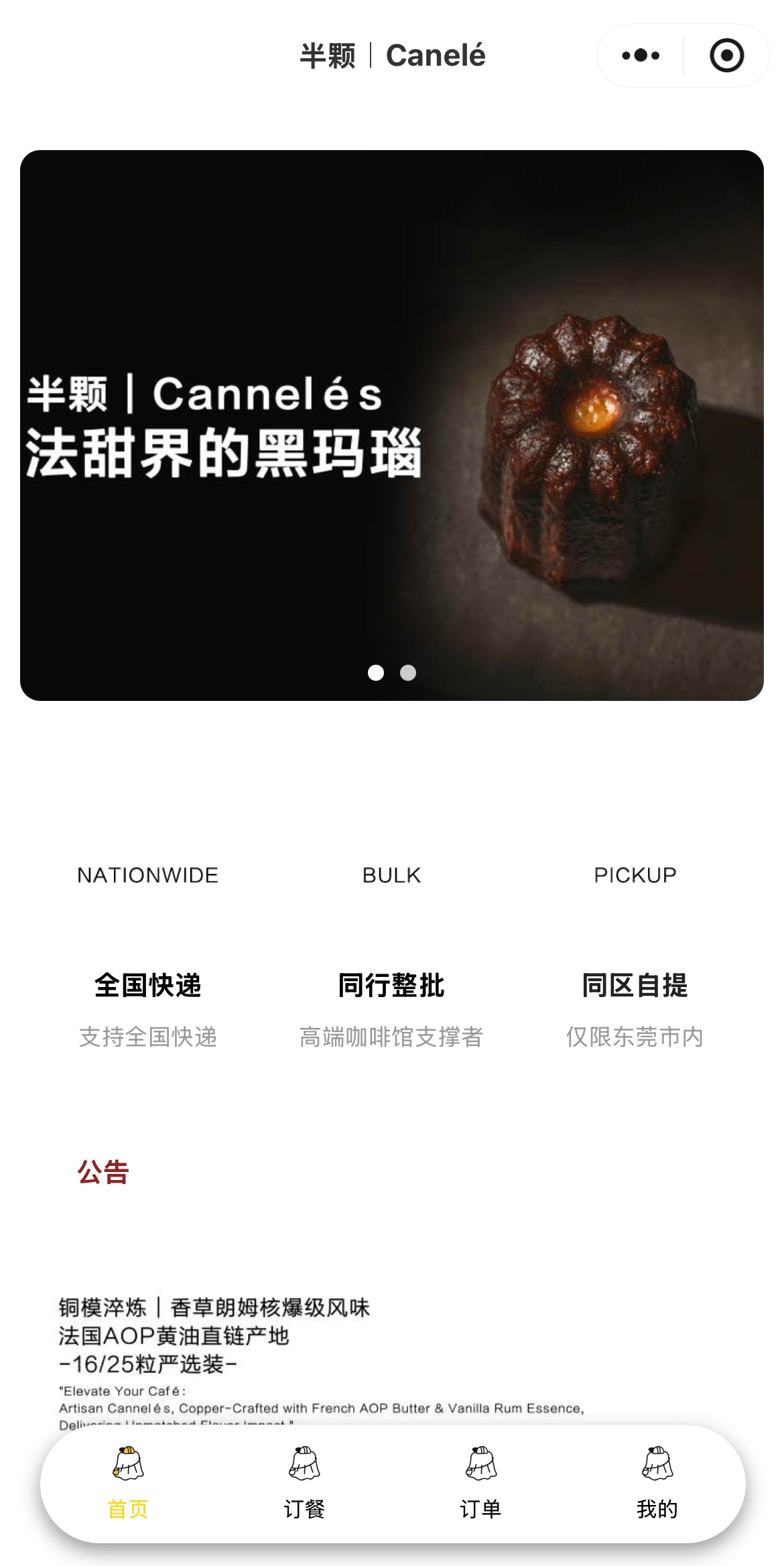Choose 同行整批 bulk ordering
The height and width of the screenshot is (1566, 784).
coord(391,985)
